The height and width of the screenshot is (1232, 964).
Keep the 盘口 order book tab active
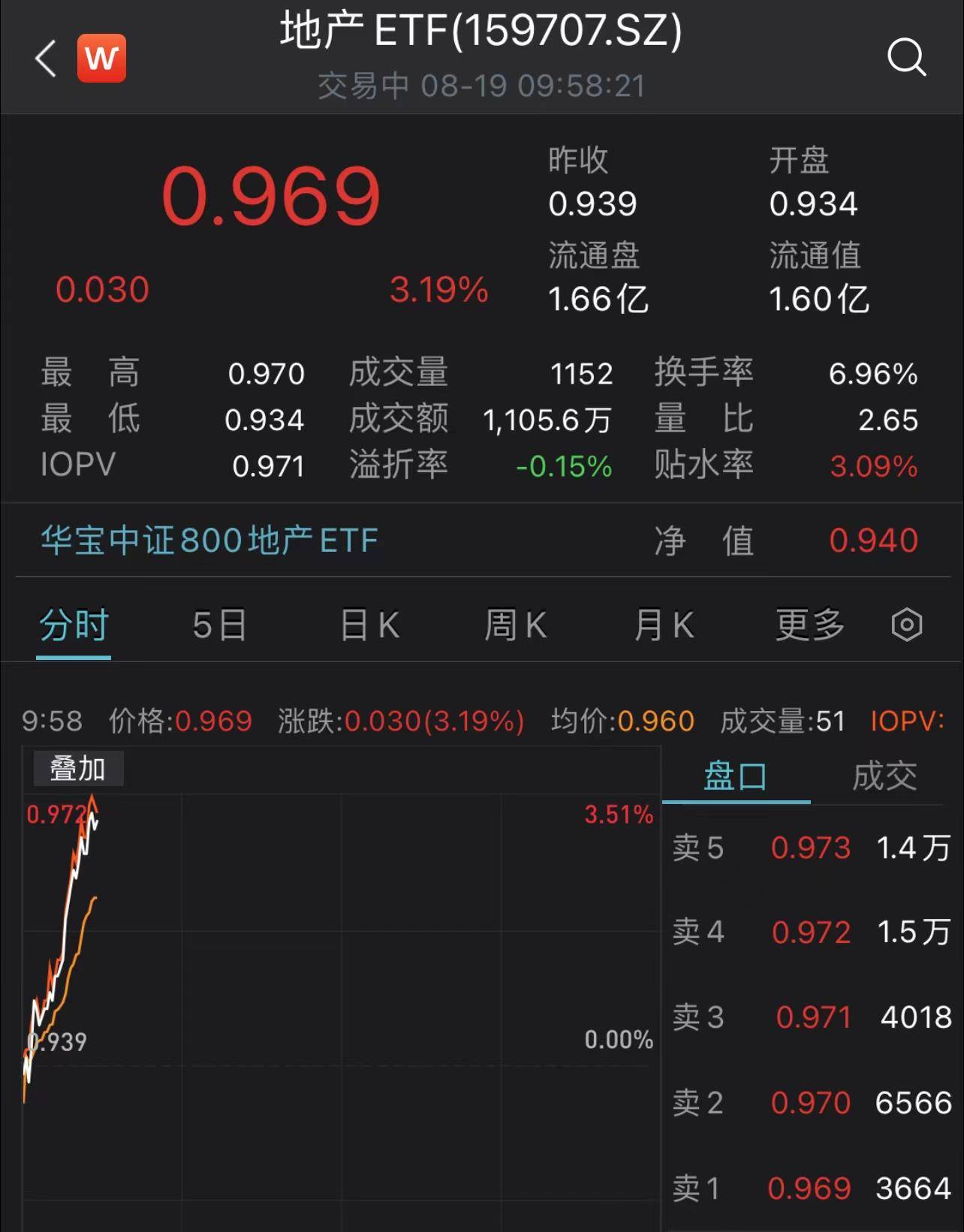pyautogui.click(x=734, y=777)
